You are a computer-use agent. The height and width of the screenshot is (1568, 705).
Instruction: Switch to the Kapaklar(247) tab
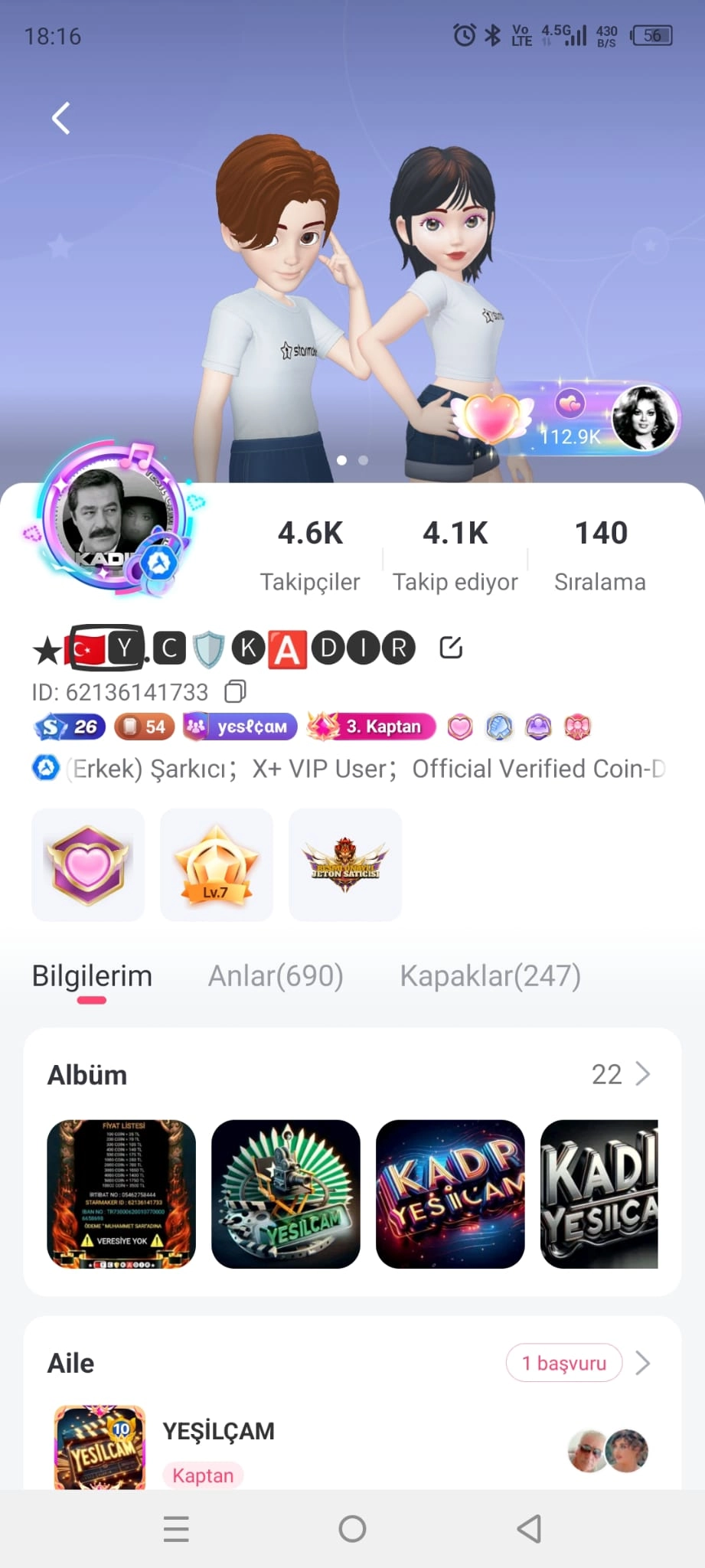491,976
